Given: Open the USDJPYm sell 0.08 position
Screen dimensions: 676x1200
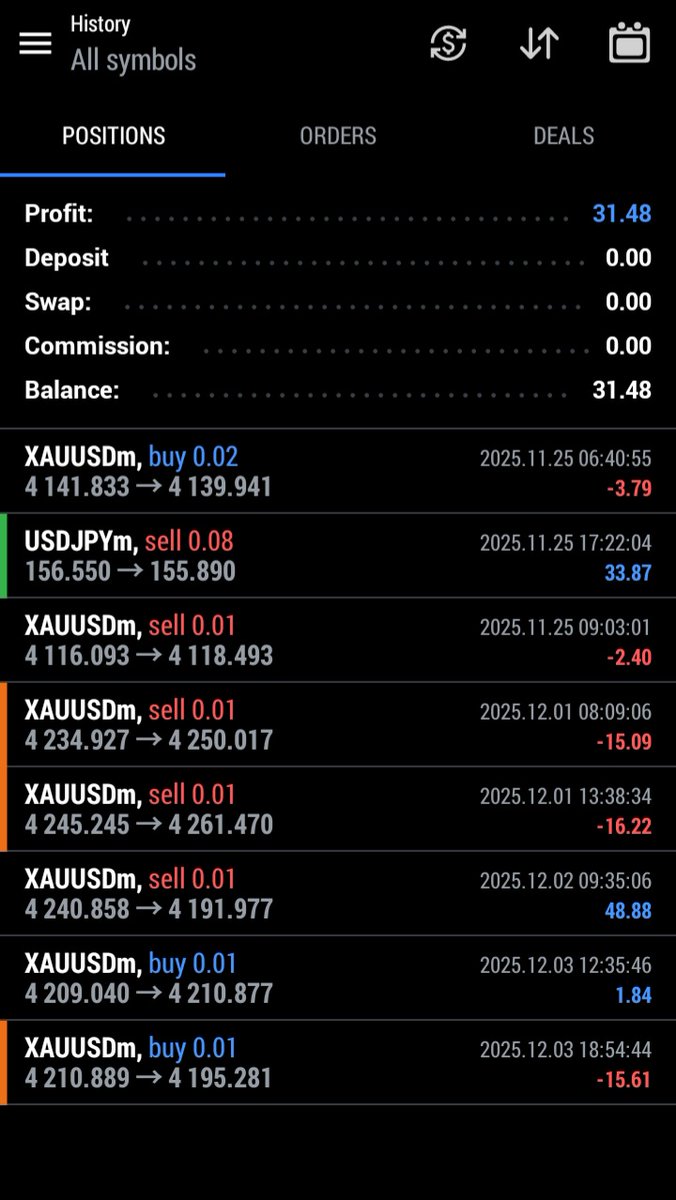Looking at the screenshot, I should pos(338,556).
